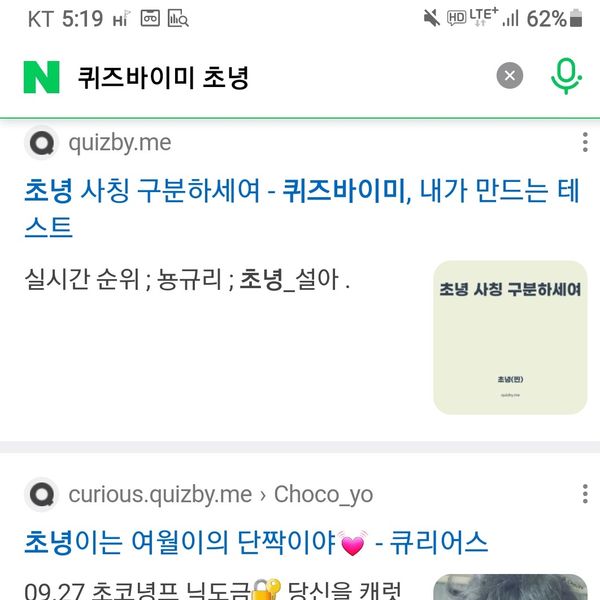The width and height of the screenshot is (600, 600).
Task: Edit the search query 퀴즈바이미 초녕
Action: [164, 77]
